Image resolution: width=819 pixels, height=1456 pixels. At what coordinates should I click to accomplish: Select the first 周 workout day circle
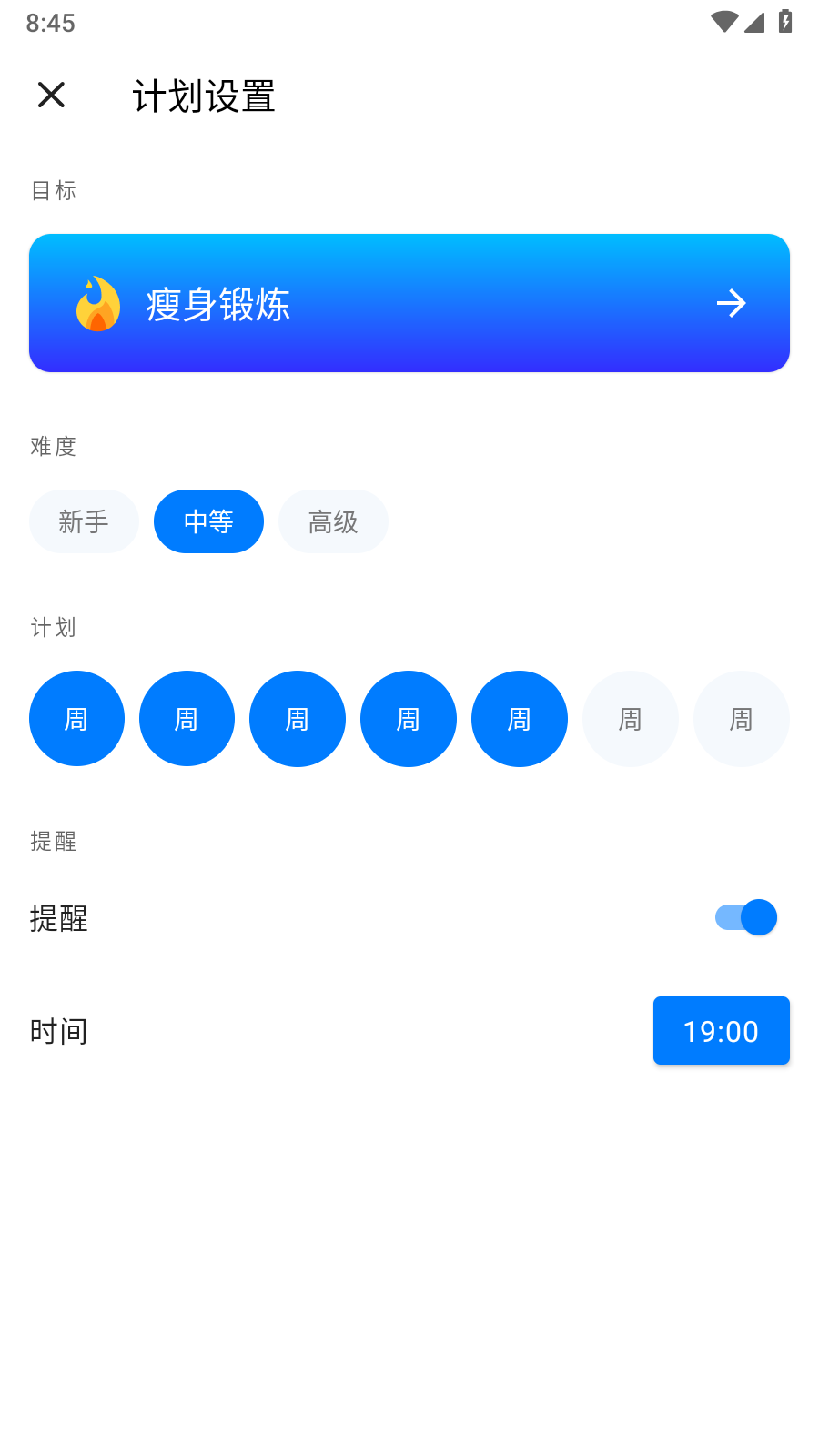point(76,718)
